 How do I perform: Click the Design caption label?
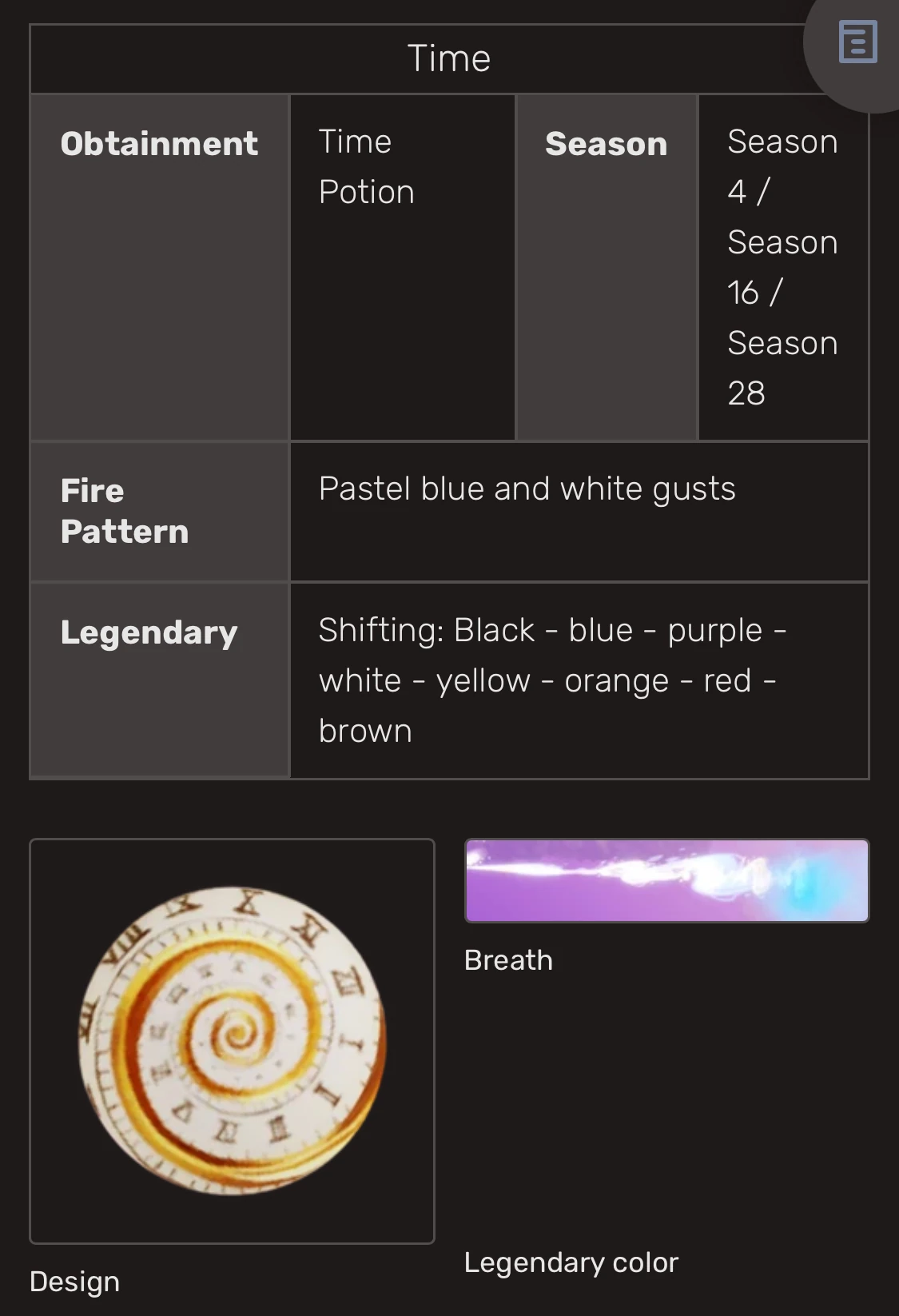(74, 1280)
